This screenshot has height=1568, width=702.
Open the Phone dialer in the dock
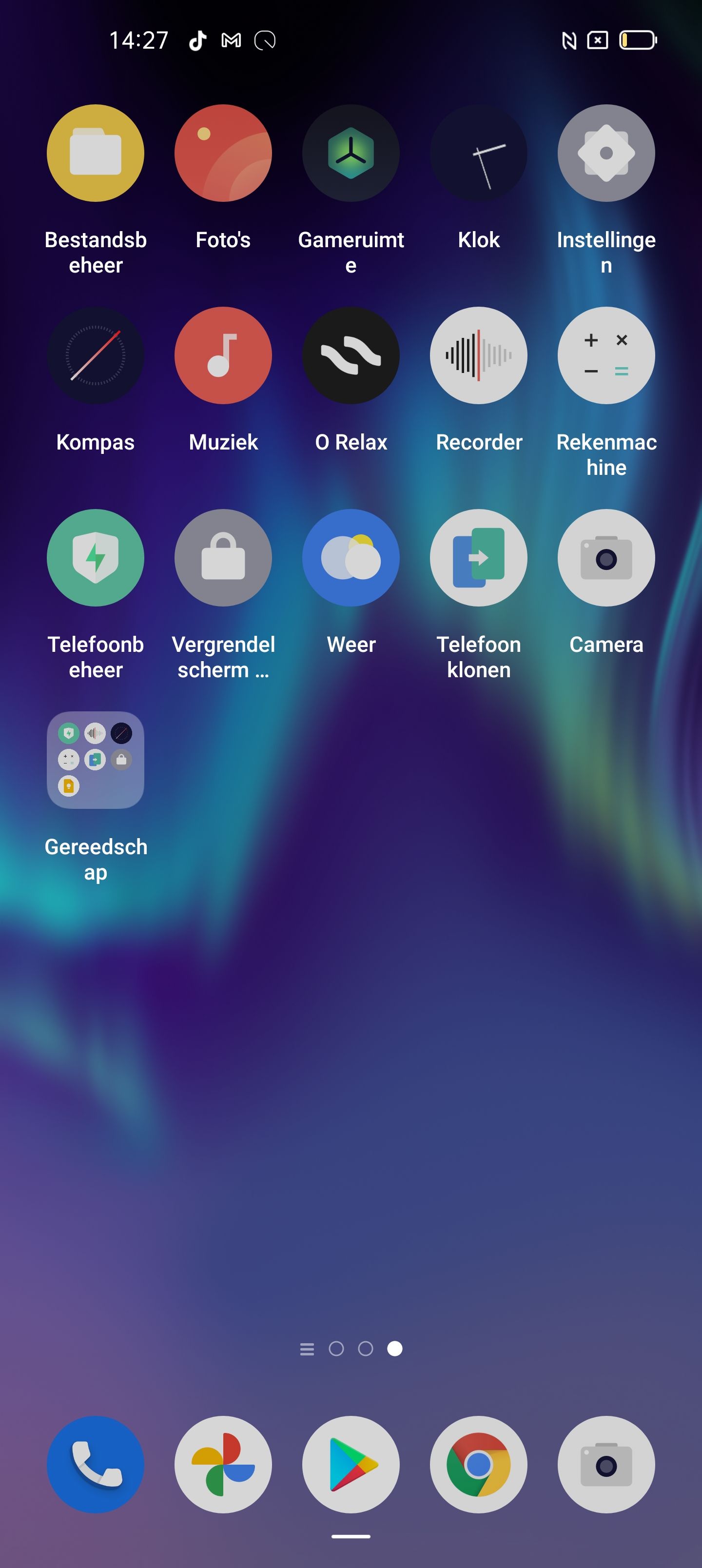pyautogui.click(x=96, y=1464)
